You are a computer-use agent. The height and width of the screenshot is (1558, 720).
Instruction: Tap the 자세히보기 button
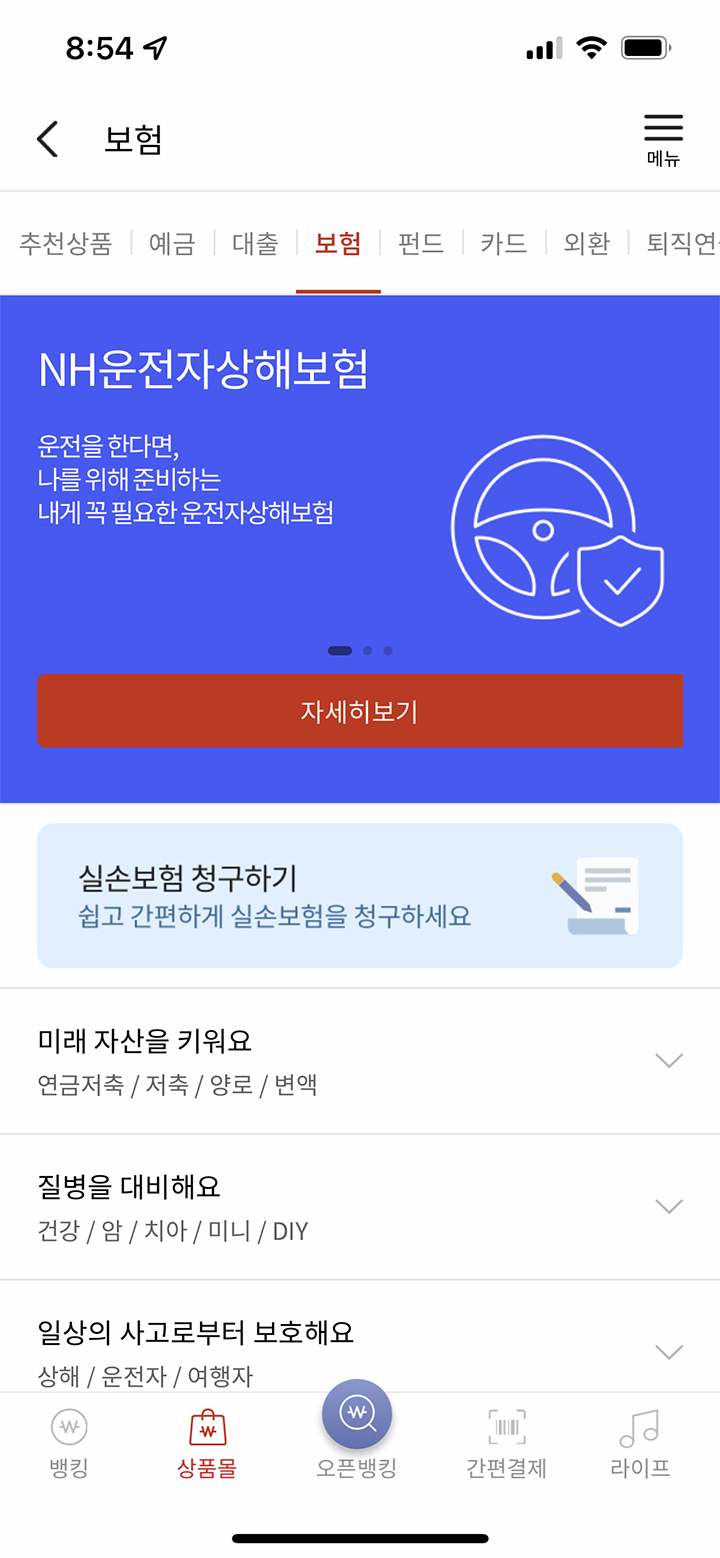tap(360, 711)
